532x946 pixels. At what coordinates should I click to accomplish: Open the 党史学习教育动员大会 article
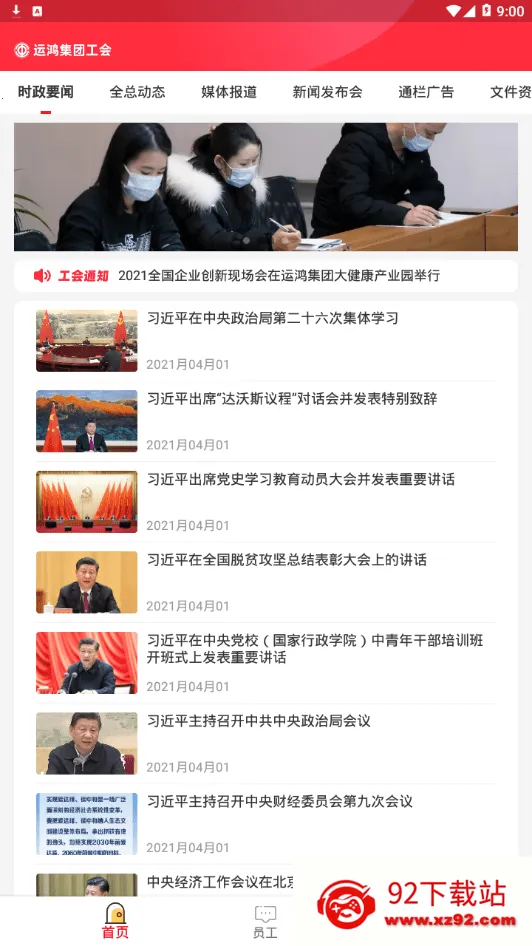(266, 502)
